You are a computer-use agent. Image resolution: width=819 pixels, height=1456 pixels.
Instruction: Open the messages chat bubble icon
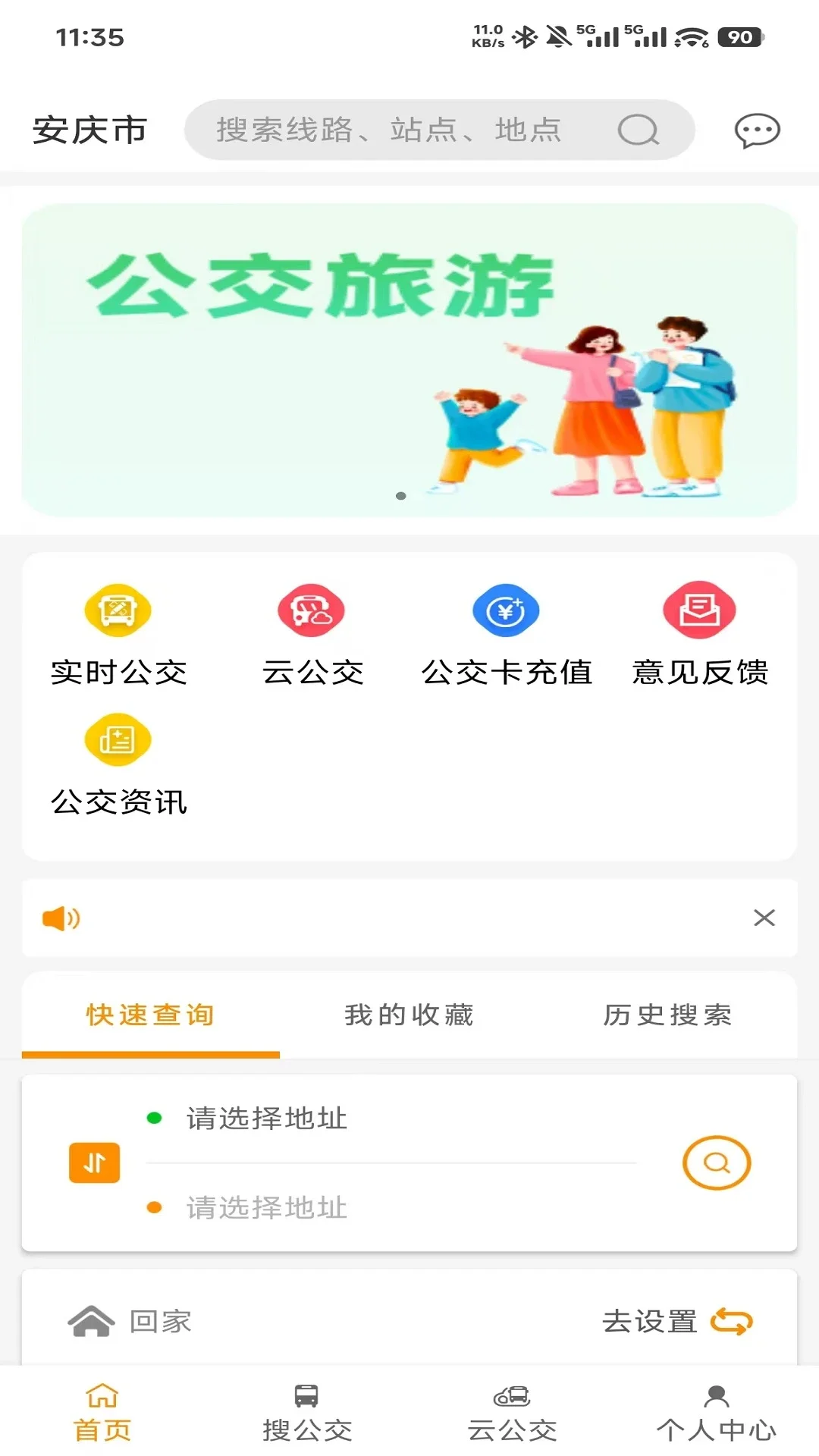click(x=757, y=130)
